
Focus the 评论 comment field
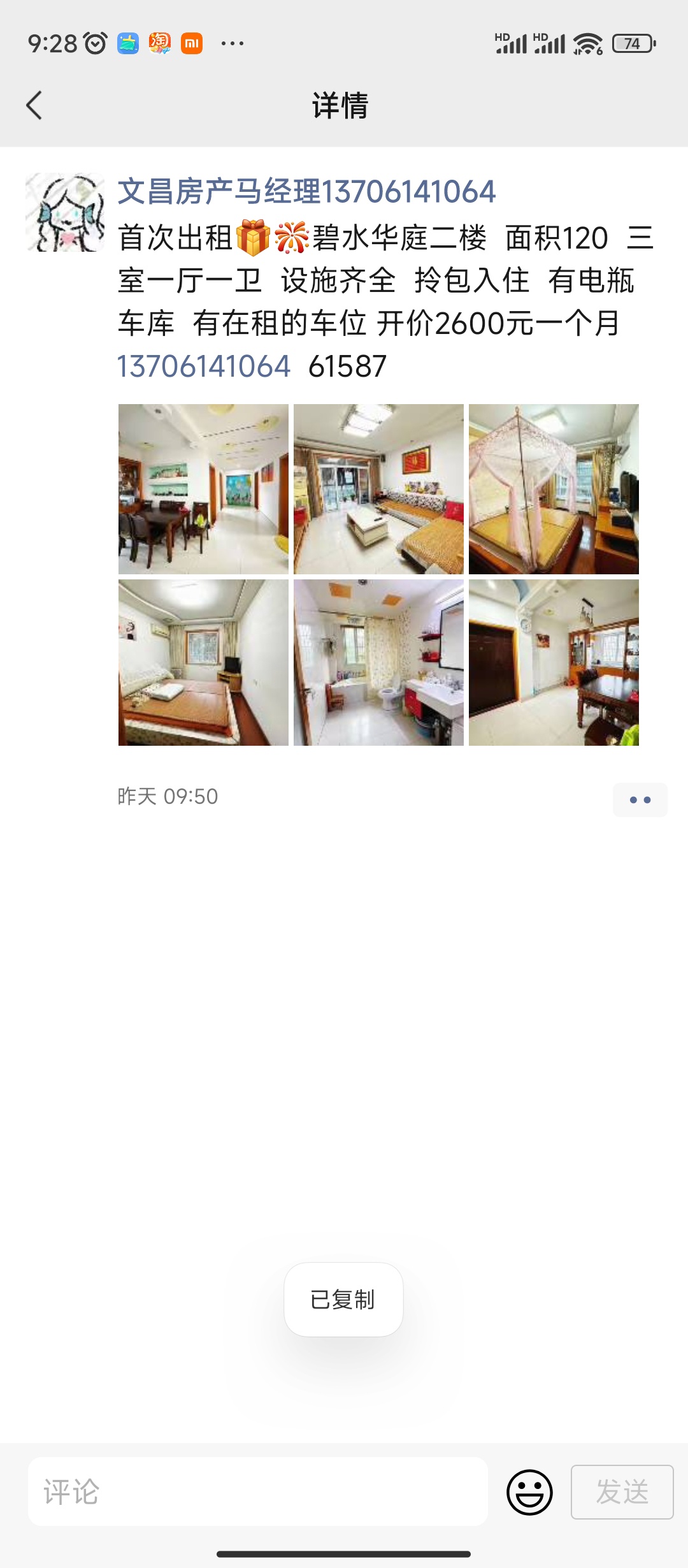coord(258,1492)
